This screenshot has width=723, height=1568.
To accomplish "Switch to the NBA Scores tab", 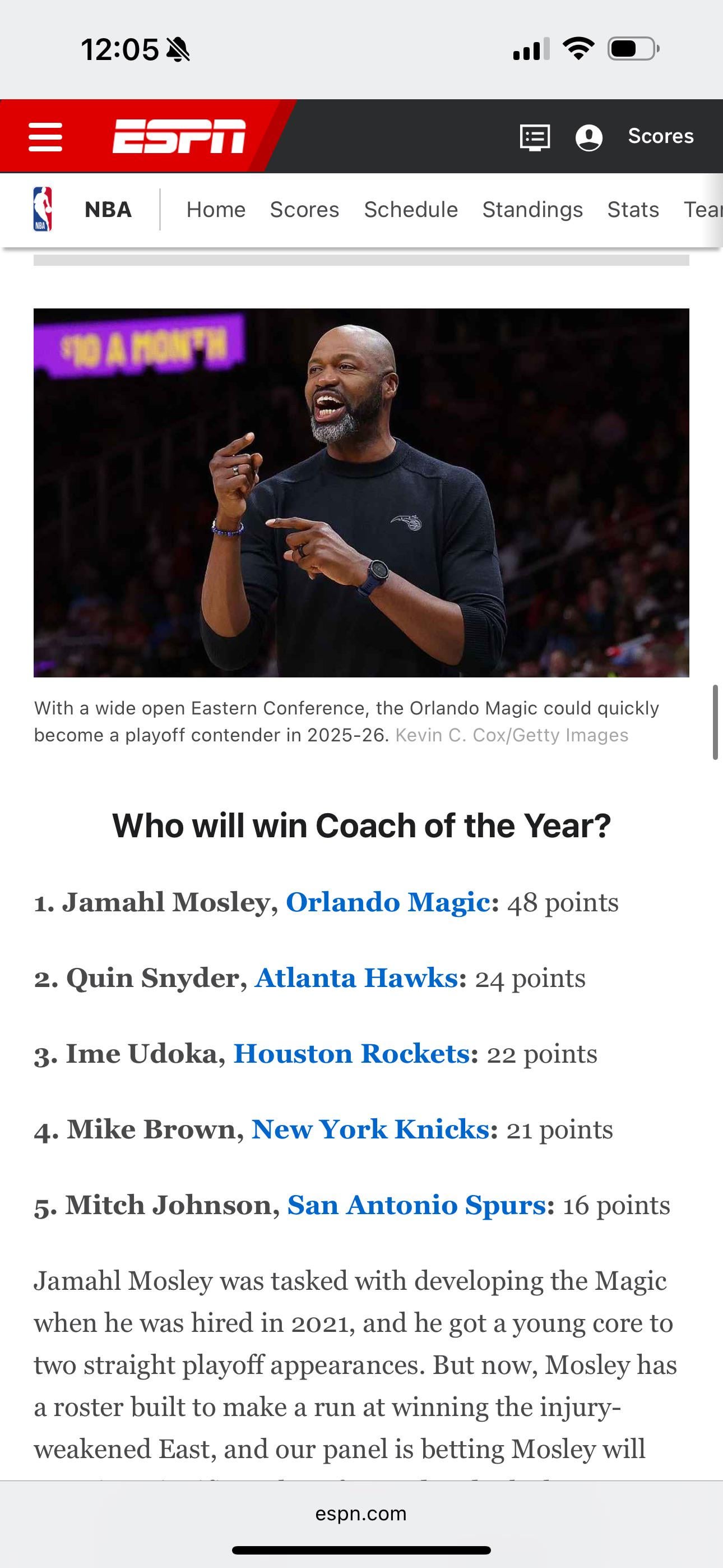I will 304,209.
